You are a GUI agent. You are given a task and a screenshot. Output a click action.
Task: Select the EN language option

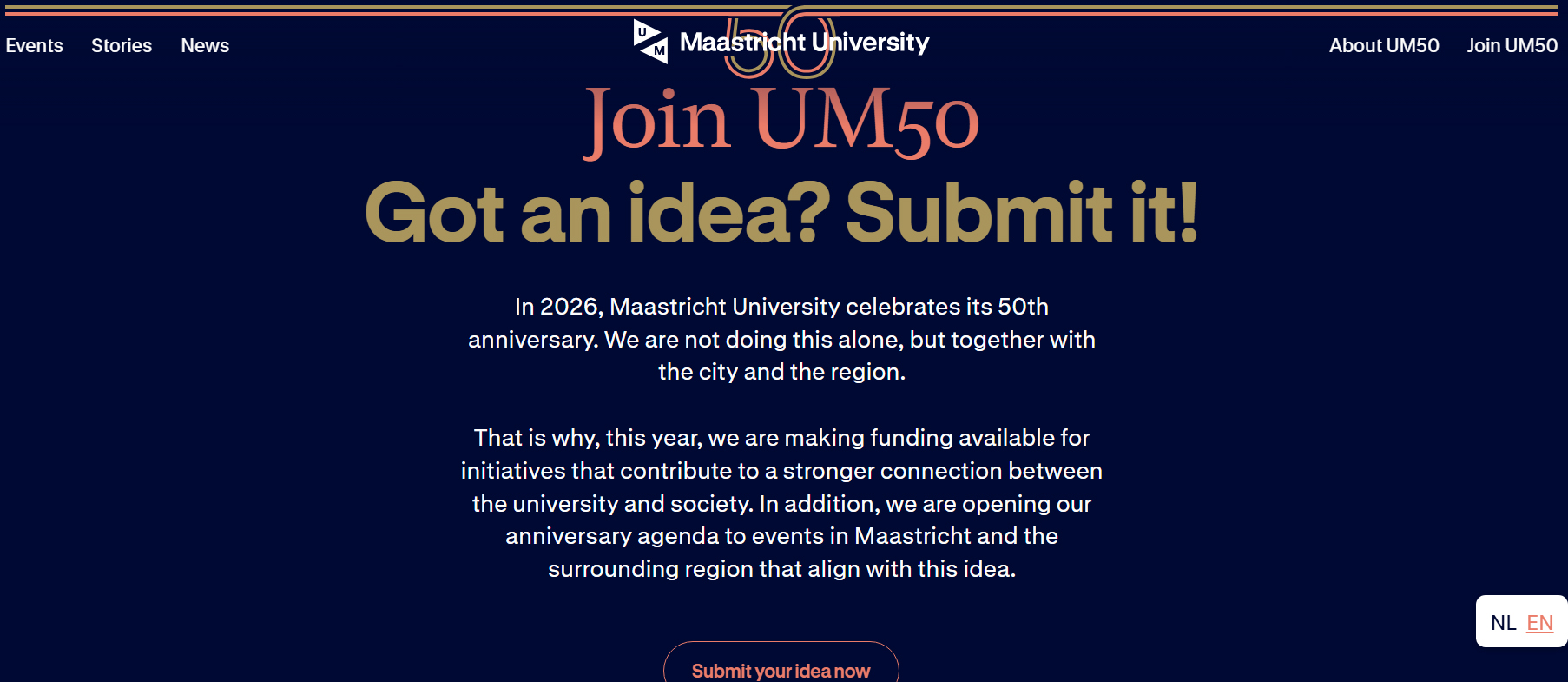click(1539, 623)
